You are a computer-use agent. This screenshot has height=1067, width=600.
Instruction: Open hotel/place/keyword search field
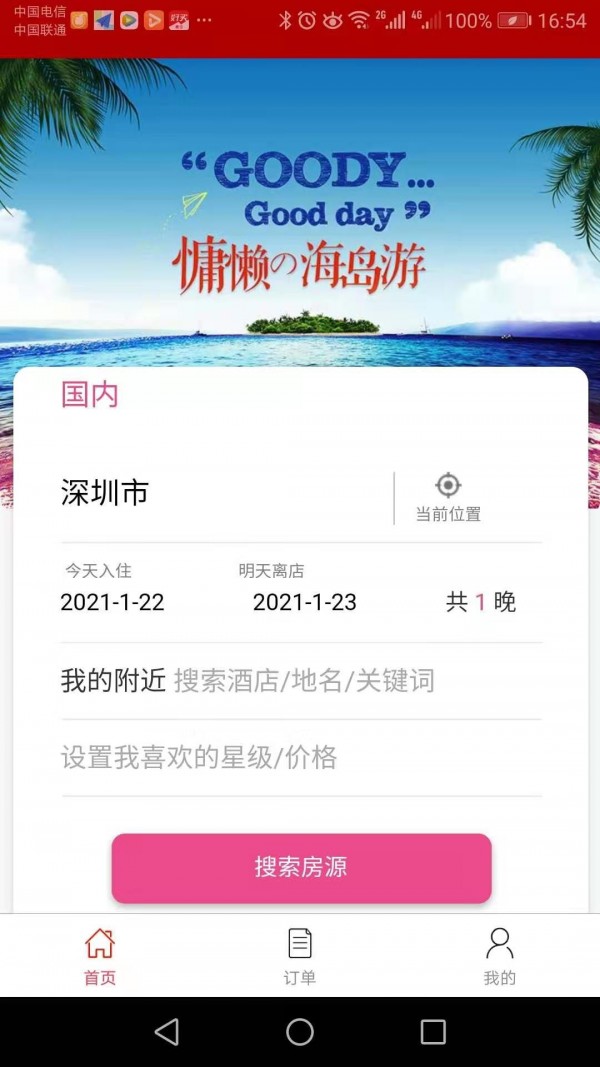click(304, 681)
